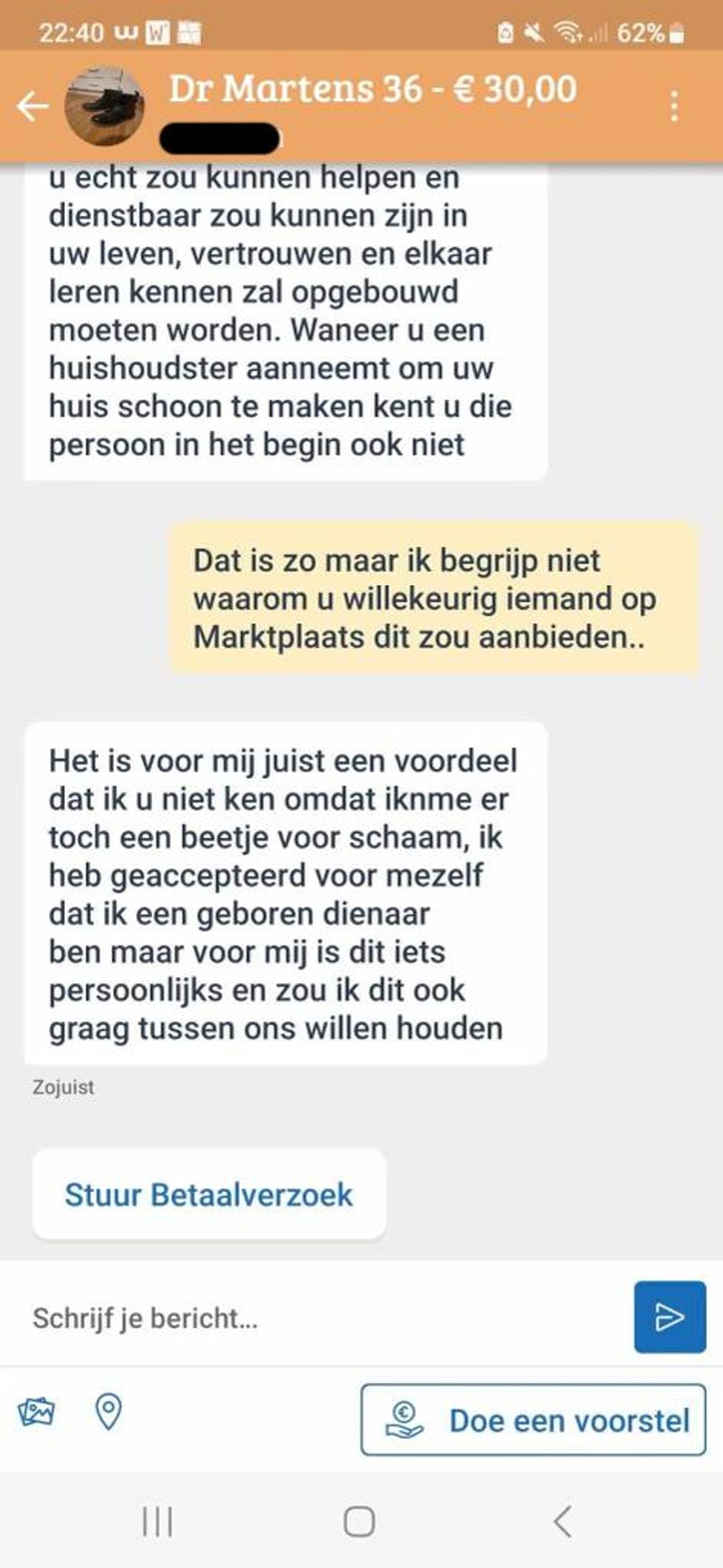Send the message with arrow button
The height and width of the screenshot is (1568, 723).
669,1317
